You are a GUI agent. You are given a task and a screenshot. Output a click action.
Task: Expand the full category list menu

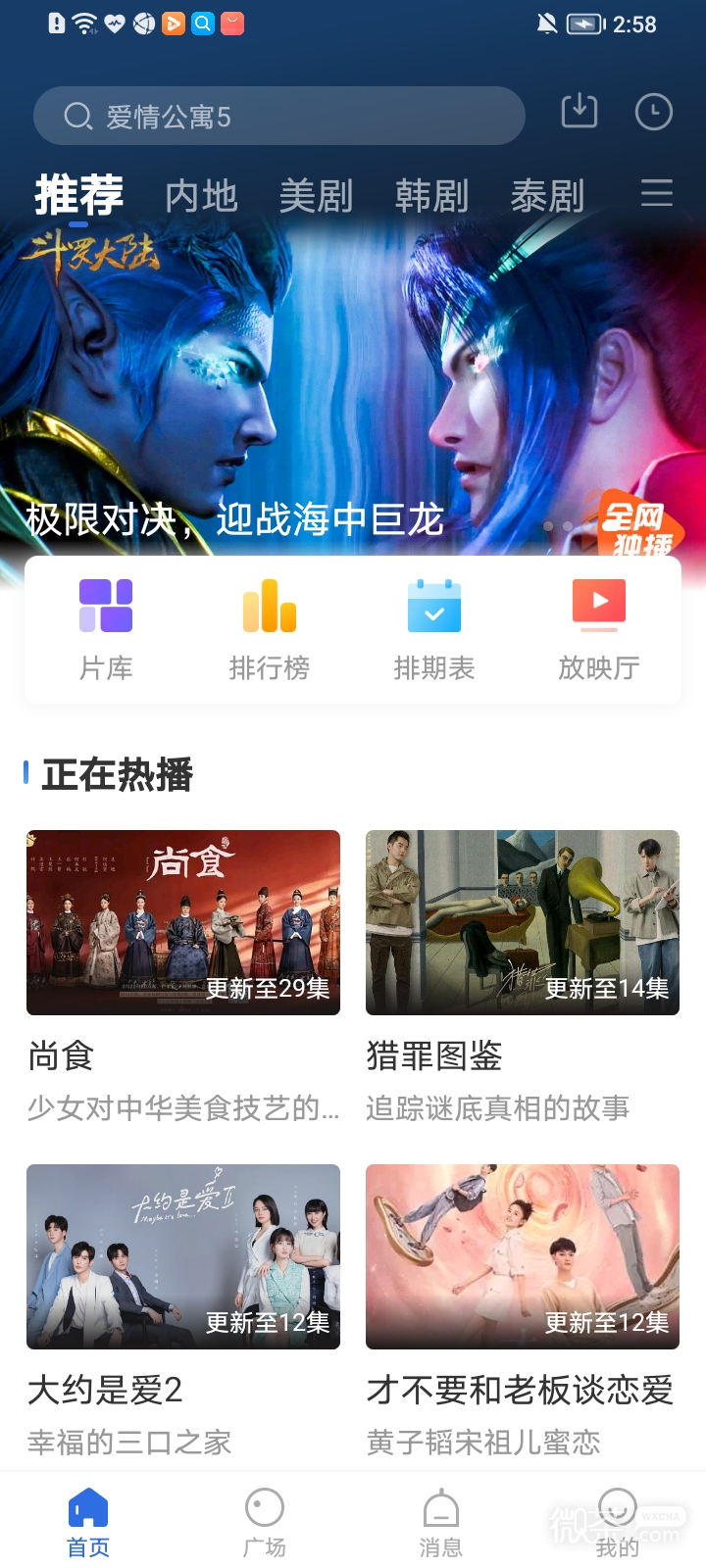[x=656, y=193]
